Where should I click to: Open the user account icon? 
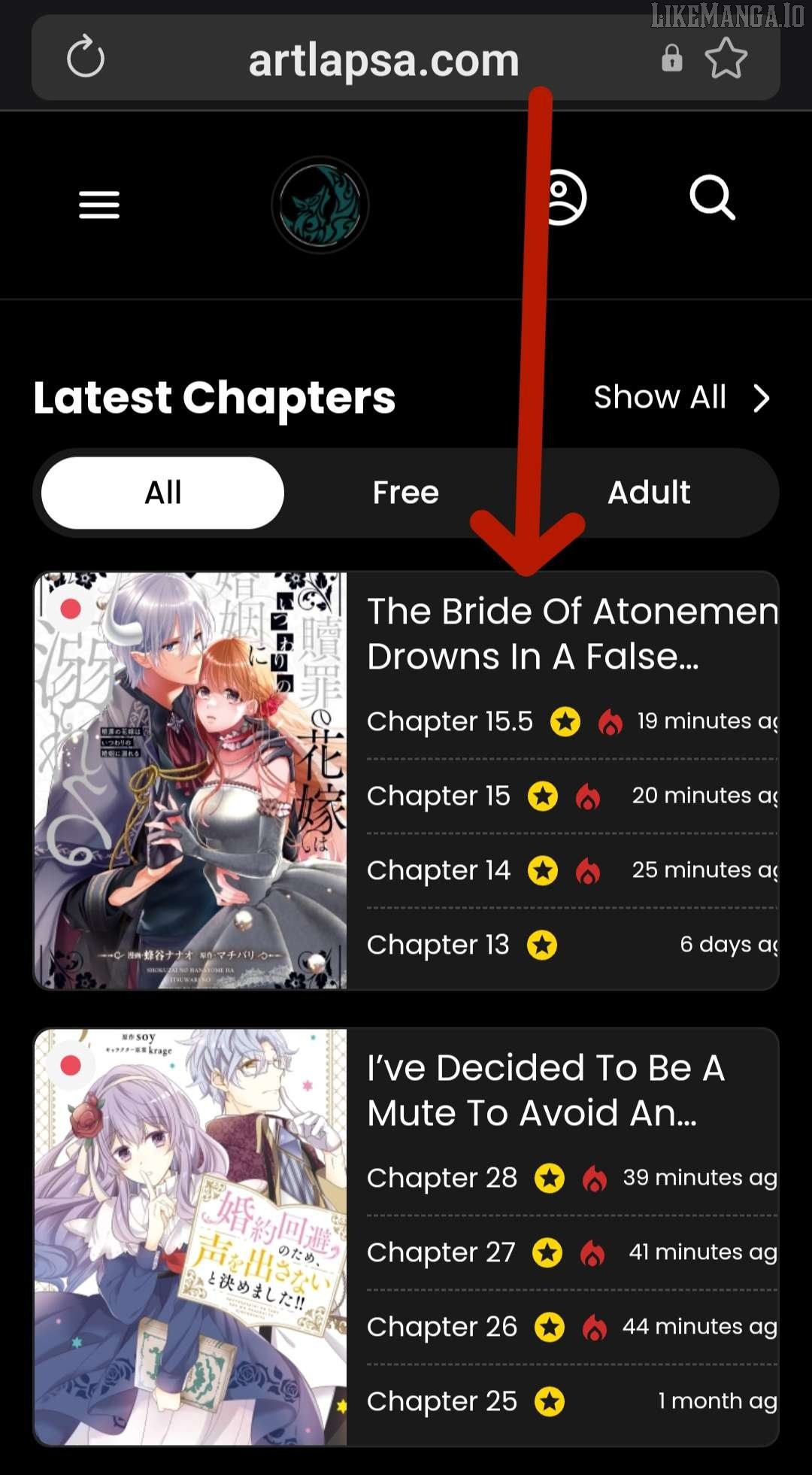565,198
